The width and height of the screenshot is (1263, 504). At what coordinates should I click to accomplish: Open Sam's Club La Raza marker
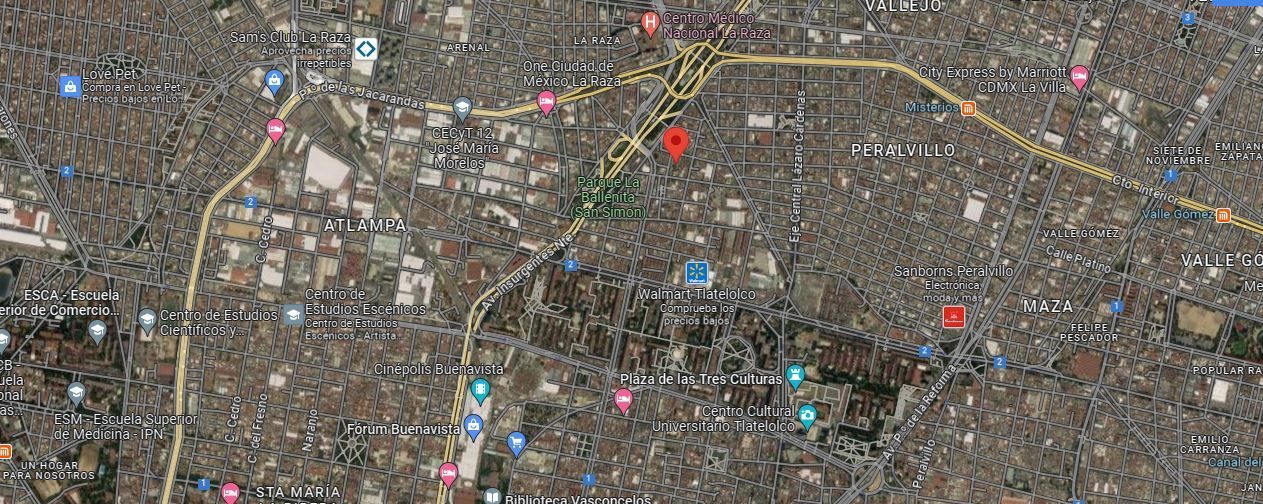click(366, 47)
